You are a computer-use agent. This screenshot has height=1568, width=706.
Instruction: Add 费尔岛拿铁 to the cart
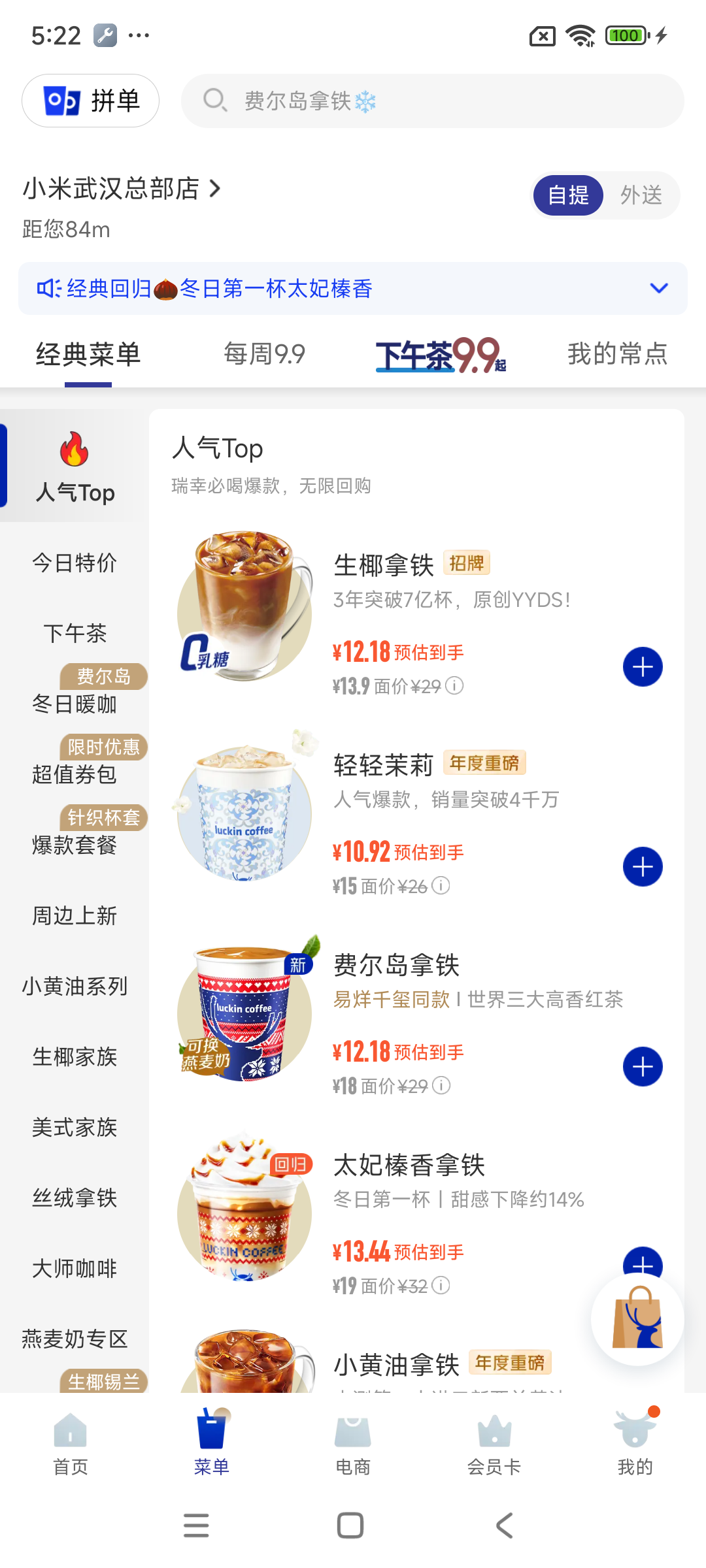643,1067
